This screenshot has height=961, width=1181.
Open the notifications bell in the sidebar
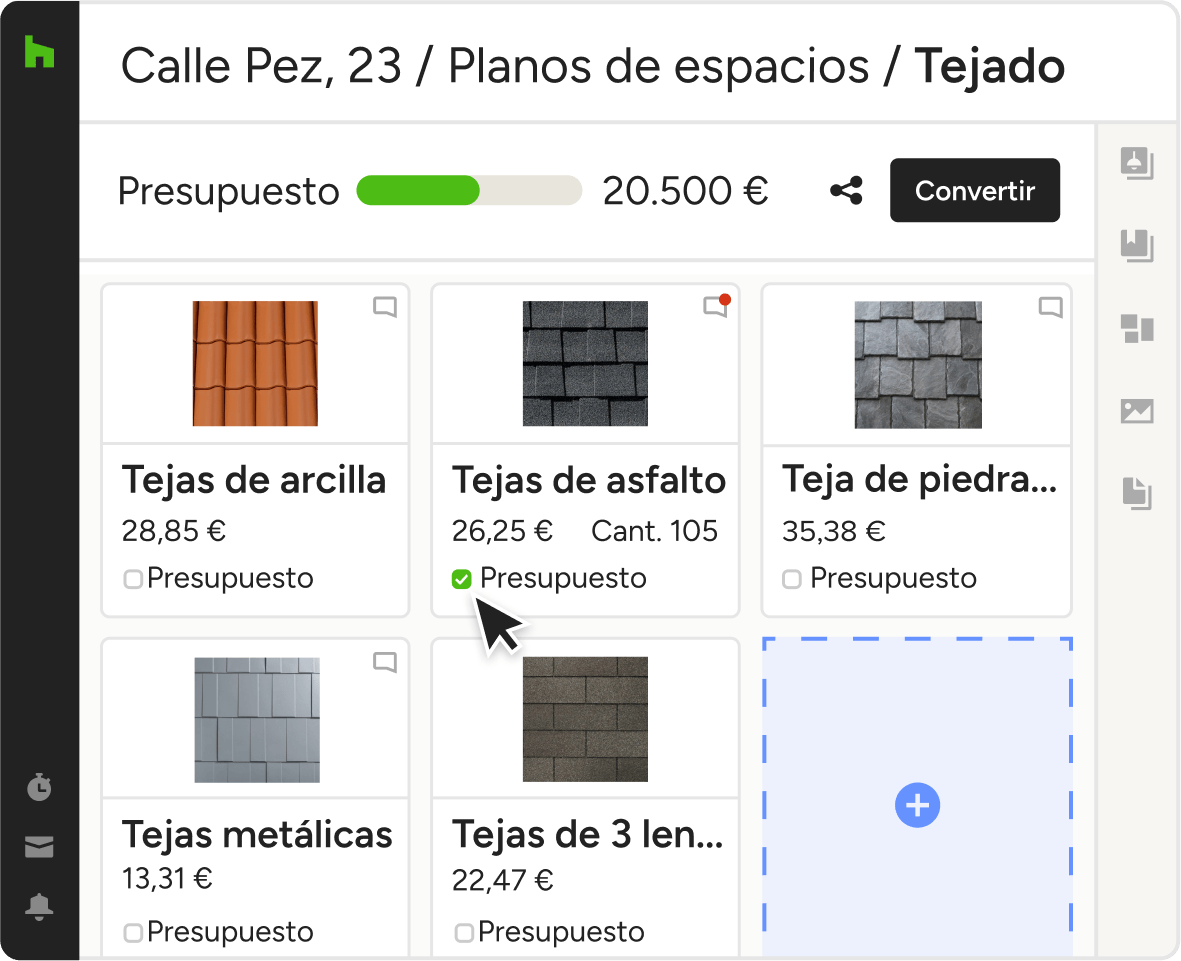coord(39,907)
